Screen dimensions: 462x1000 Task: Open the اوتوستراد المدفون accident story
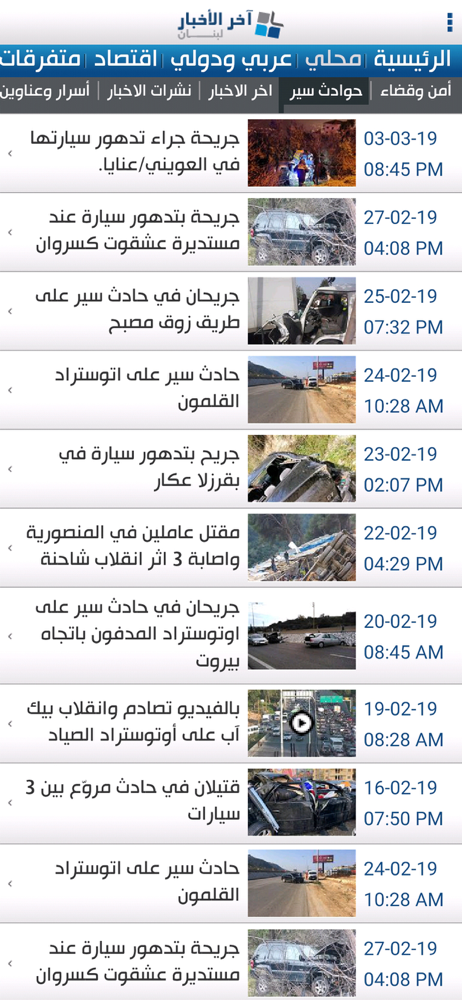231,636
